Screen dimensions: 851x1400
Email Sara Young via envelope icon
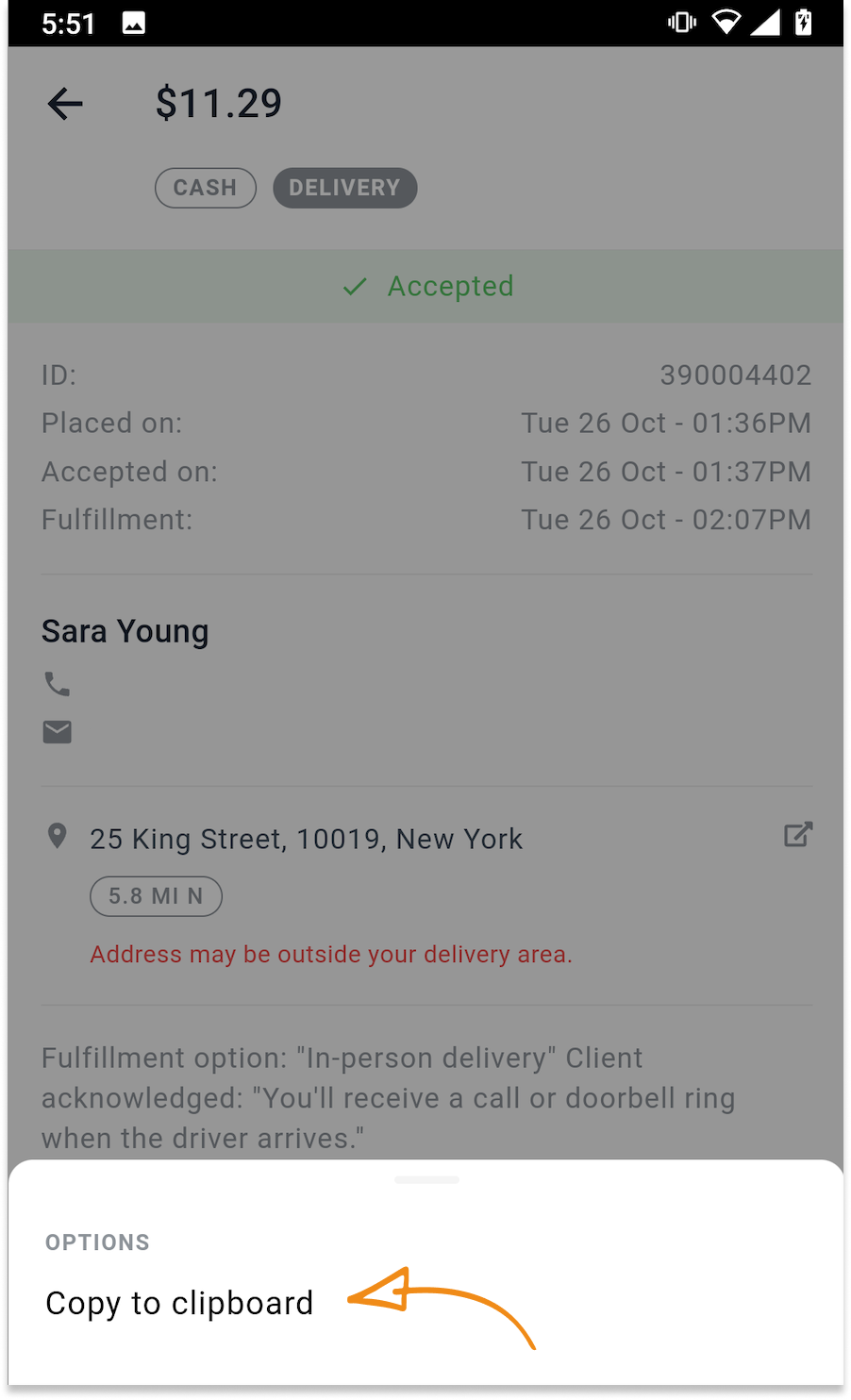58,732
